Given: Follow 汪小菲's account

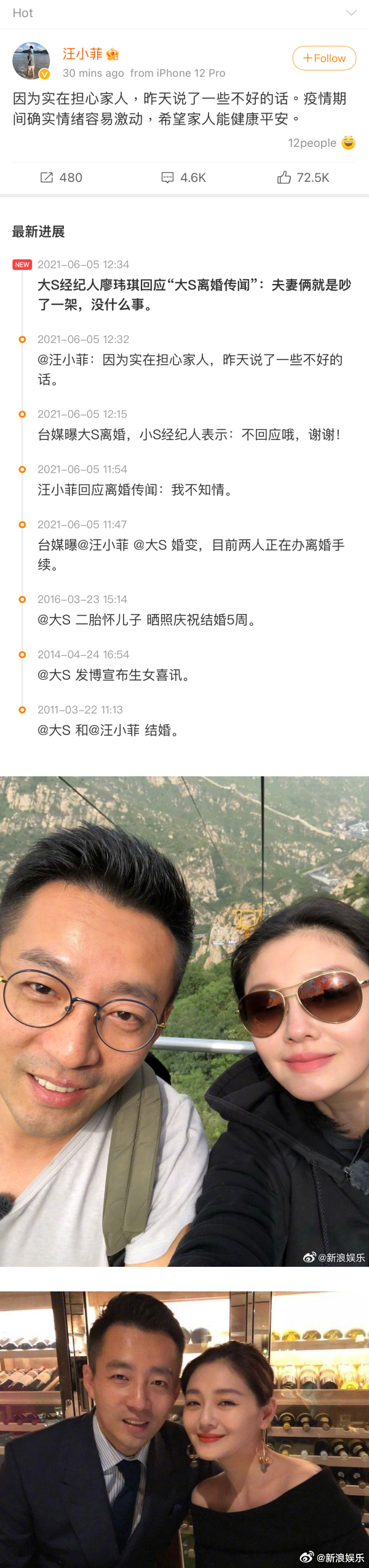Looking at the screenshot, I should tap(324, 58).
